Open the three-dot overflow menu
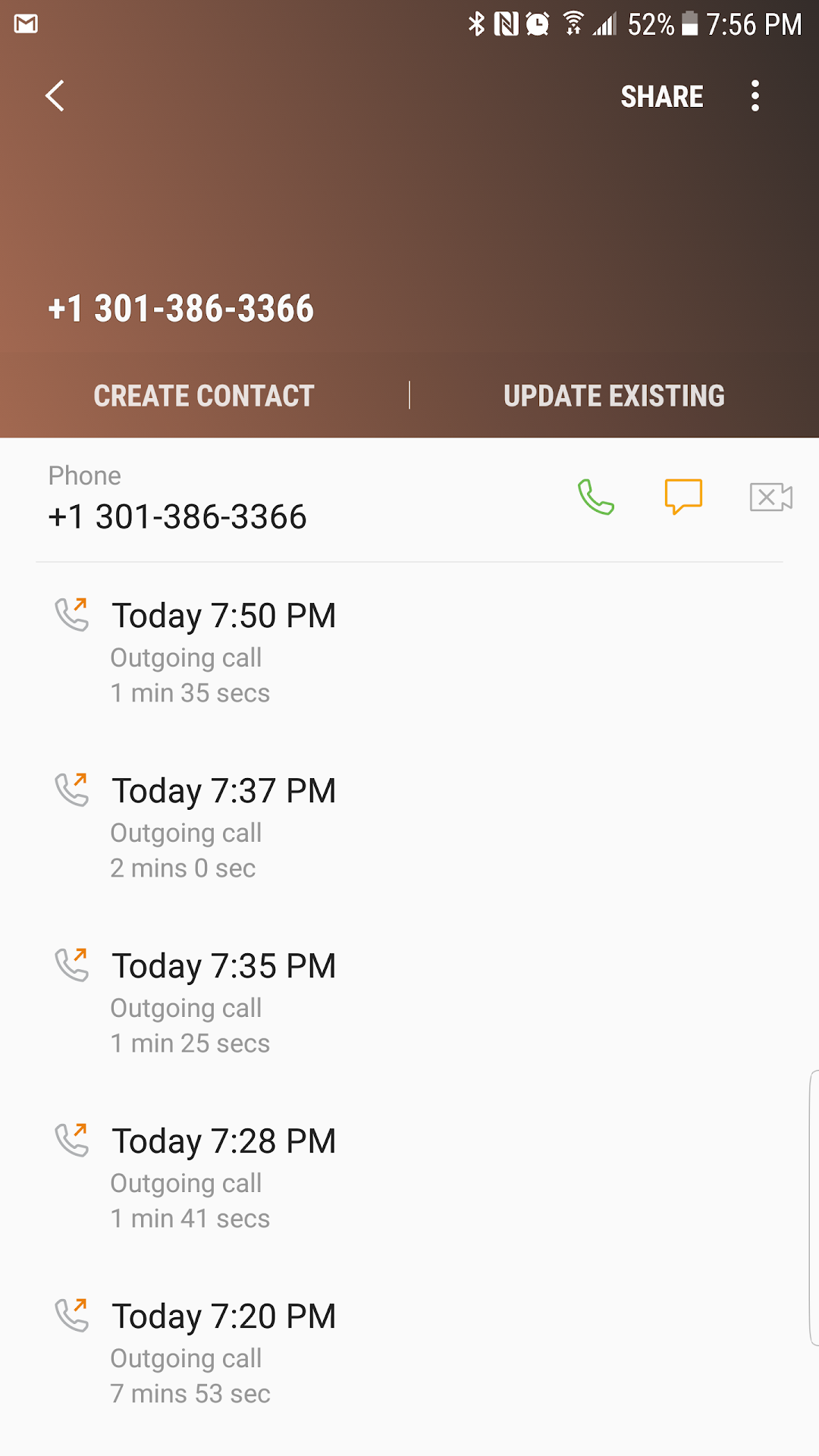Screen dimensions: 819x1456 755,96
